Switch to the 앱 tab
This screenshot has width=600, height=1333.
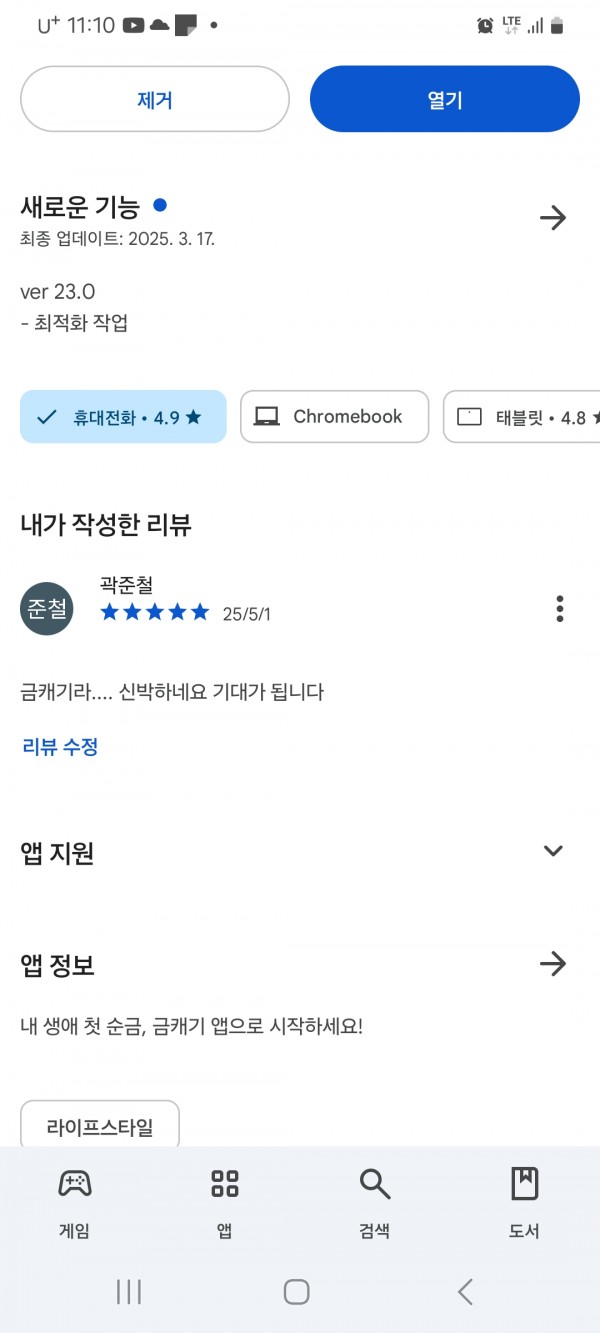[225, 1203]
